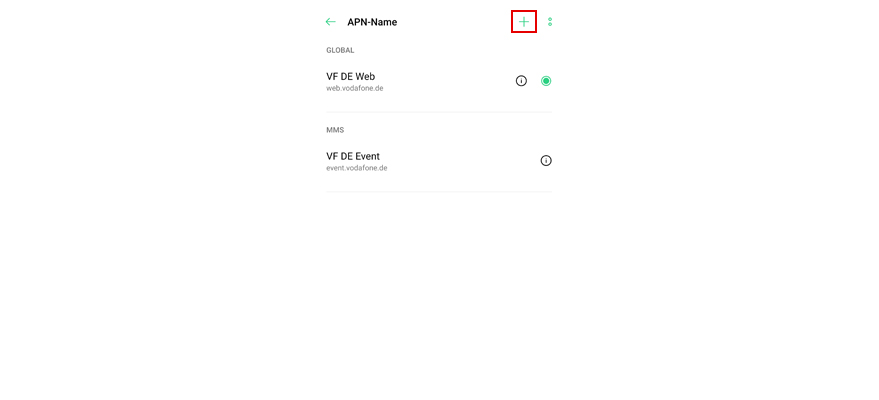Choose VF DE Web radio button
This screenshot has height=400, width=879.
click(x=546, y=81)
